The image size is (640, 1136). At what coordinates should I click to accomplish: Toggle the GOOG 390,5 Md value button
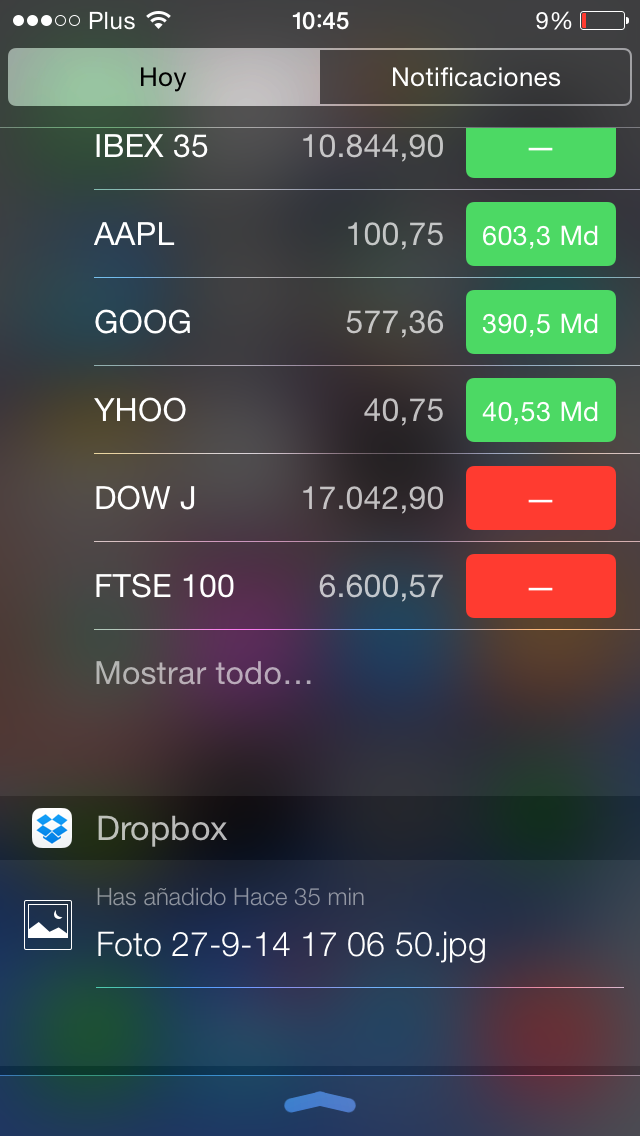(541, 322)
